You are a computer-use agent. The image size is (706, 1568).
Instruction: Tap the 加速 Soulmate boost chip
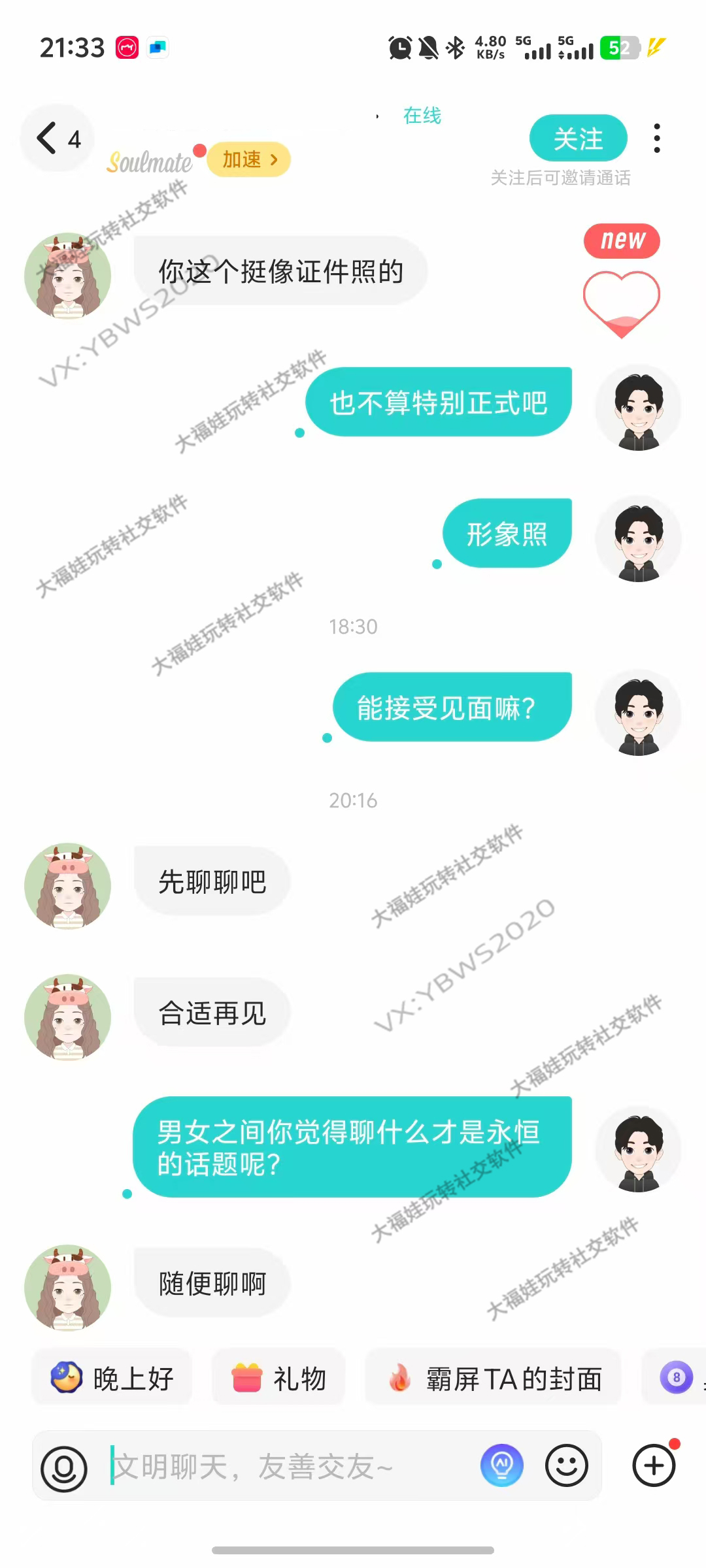tap(249, 159)
